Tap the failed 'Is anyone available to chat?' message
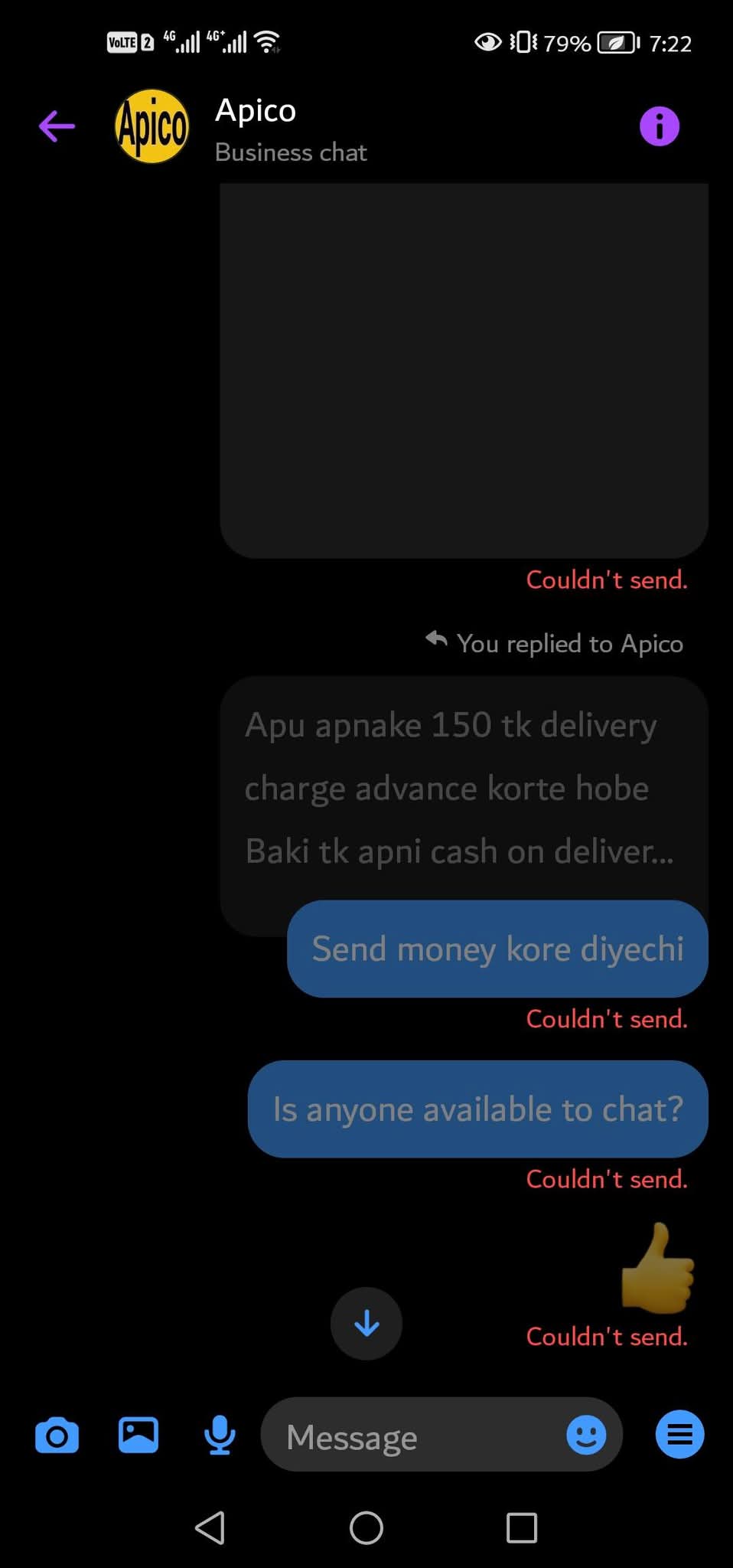The height and width of the screenshot is (1568, 733). pos(478,1109)
